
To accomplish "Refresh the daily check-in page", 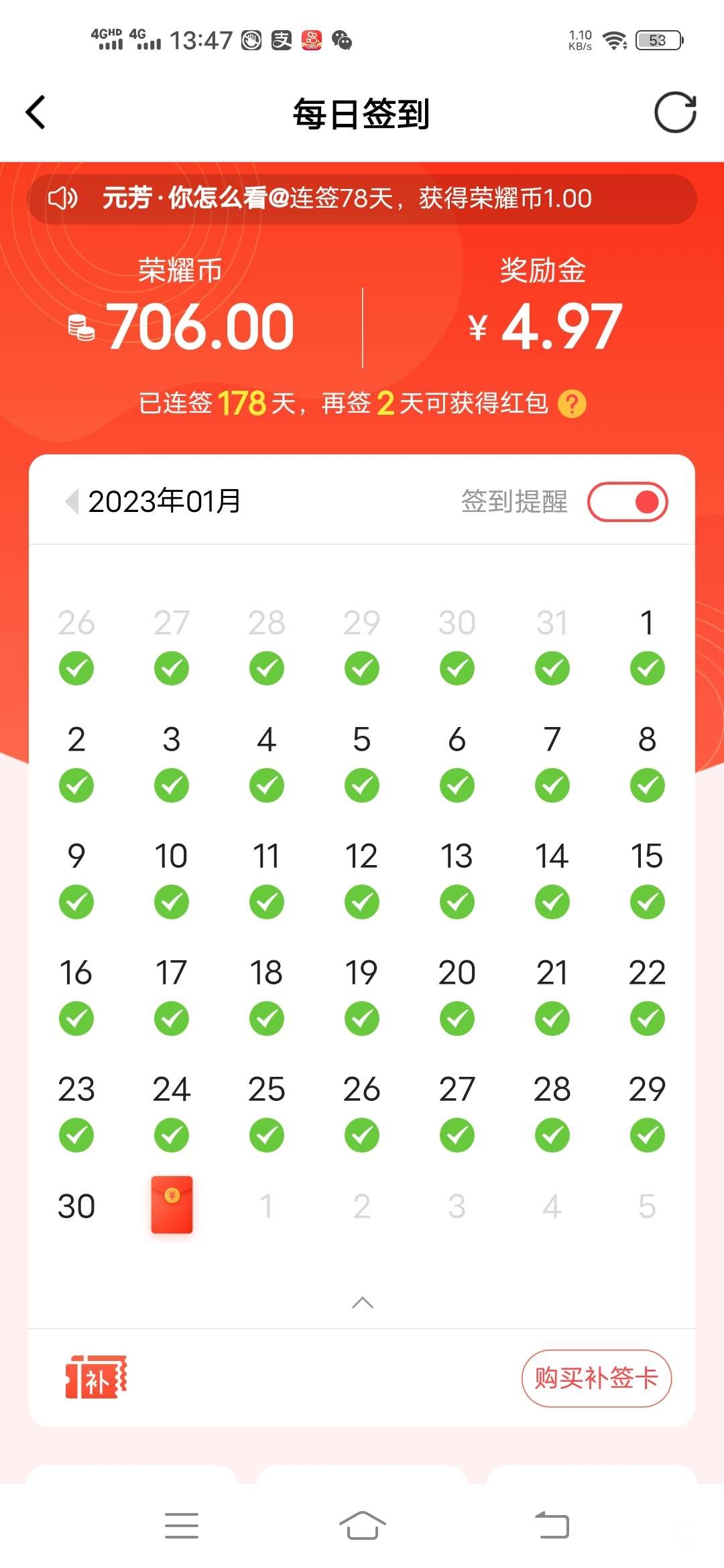I will [674, 113].
